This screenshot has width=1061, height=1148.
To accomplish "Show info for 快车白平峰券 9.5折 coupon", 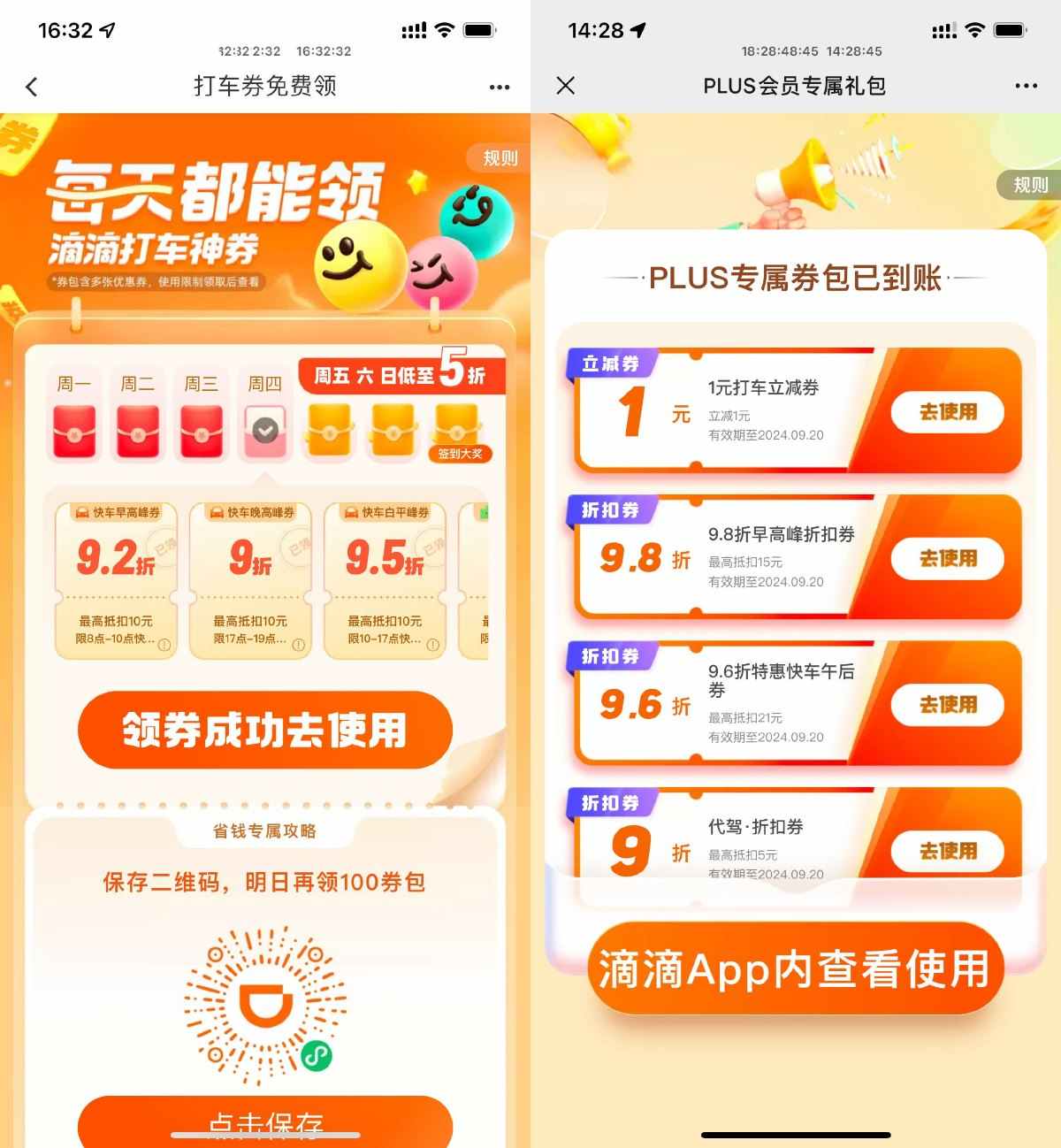I will click(x=433, y=645).
